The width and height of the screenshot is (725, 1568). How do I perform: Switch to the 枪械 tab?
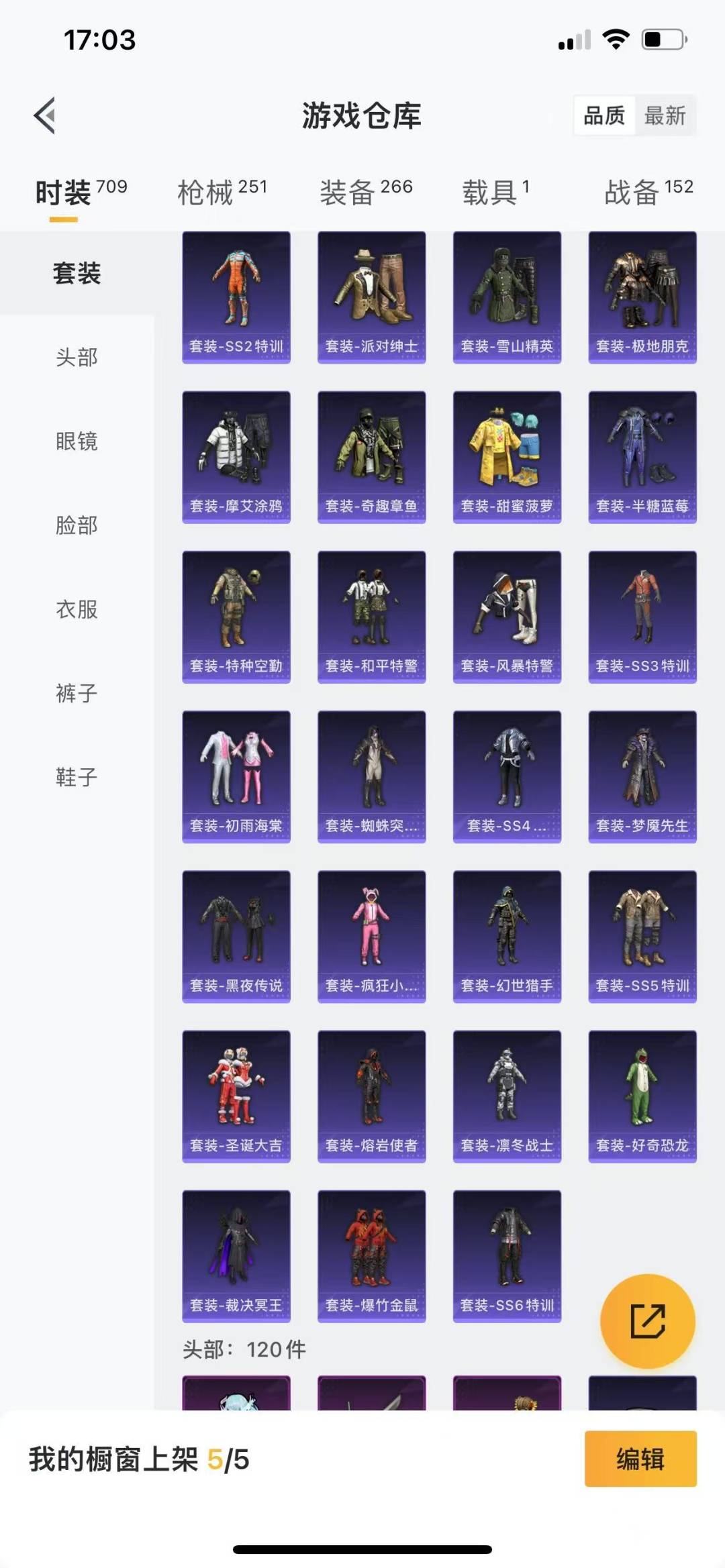click(x=222, y=192)
